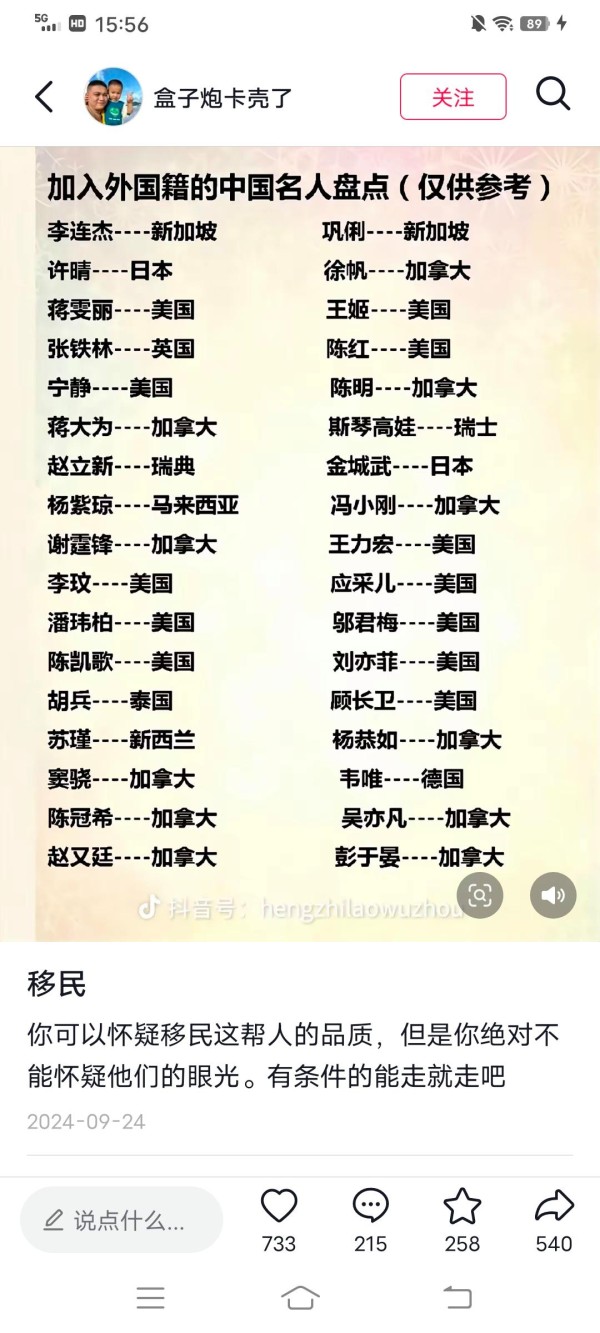Mute the video sound
This screenshot has width=600, height=1333.
553,895
